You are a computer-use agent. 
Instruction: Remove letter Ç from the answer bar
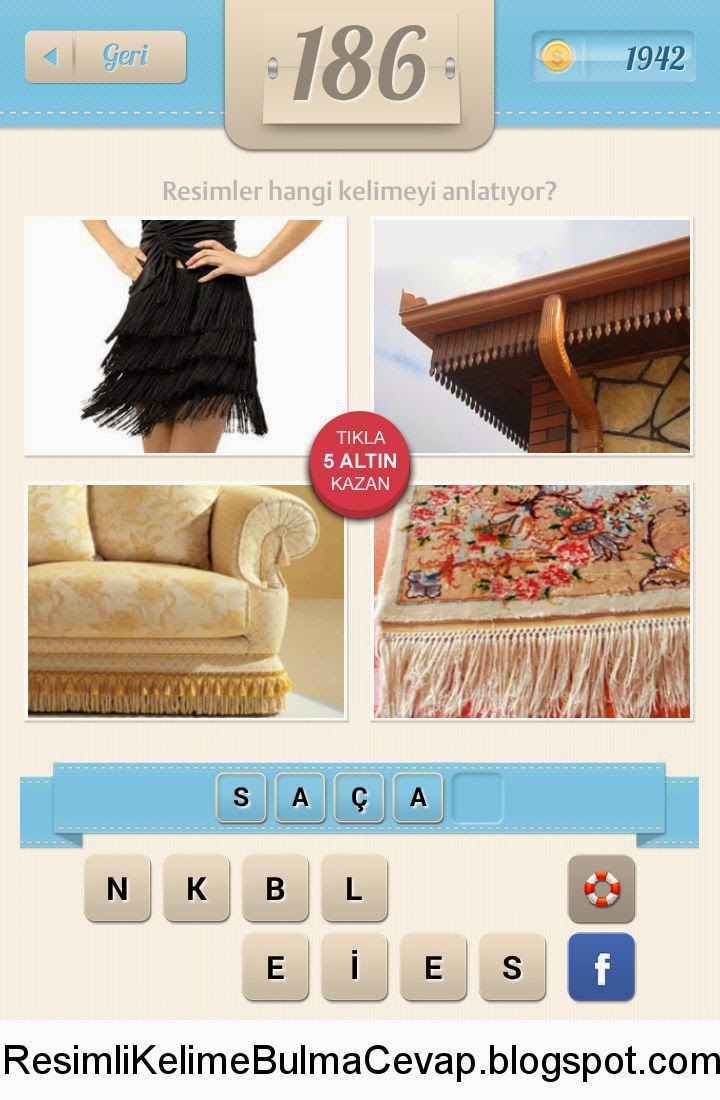[363, 797]
